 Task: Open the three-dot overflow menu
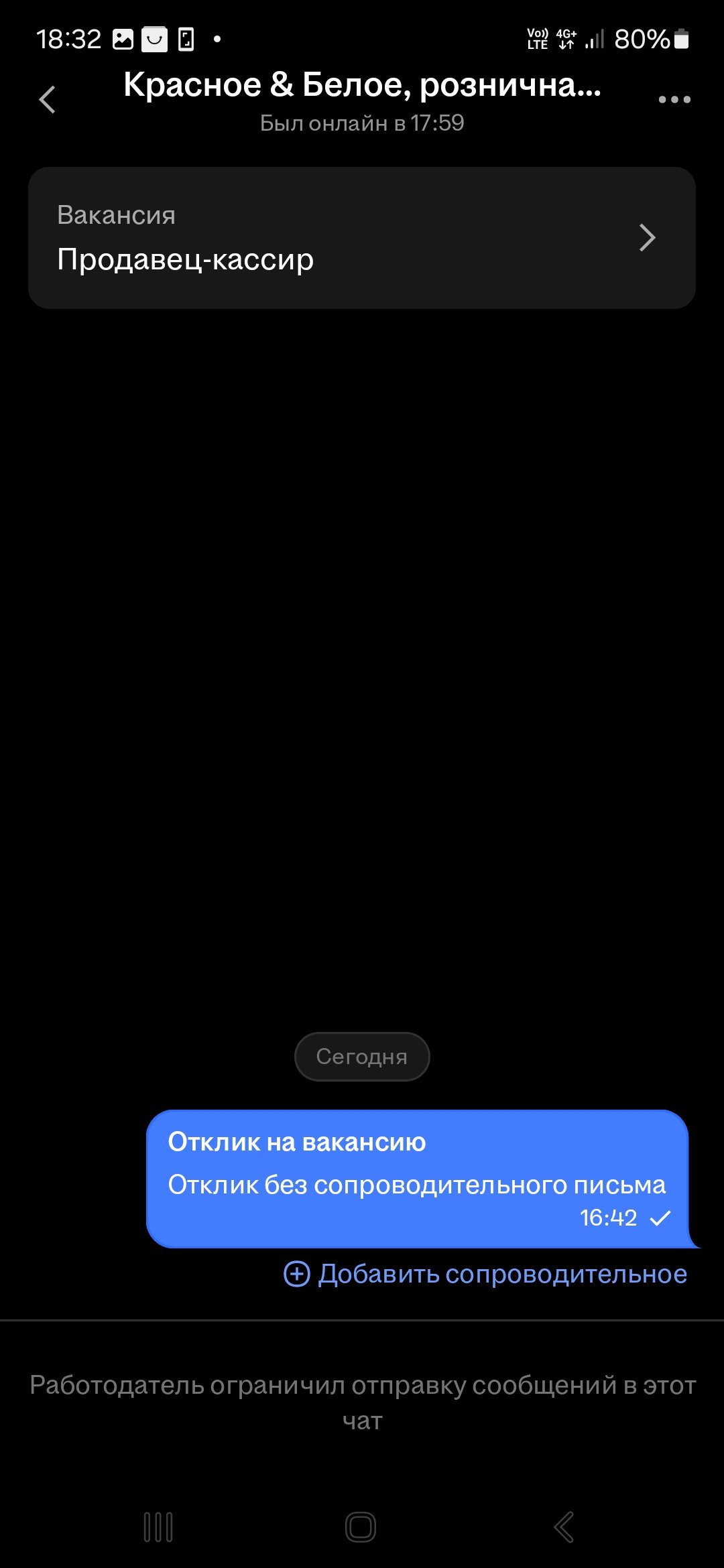point(674,100)
